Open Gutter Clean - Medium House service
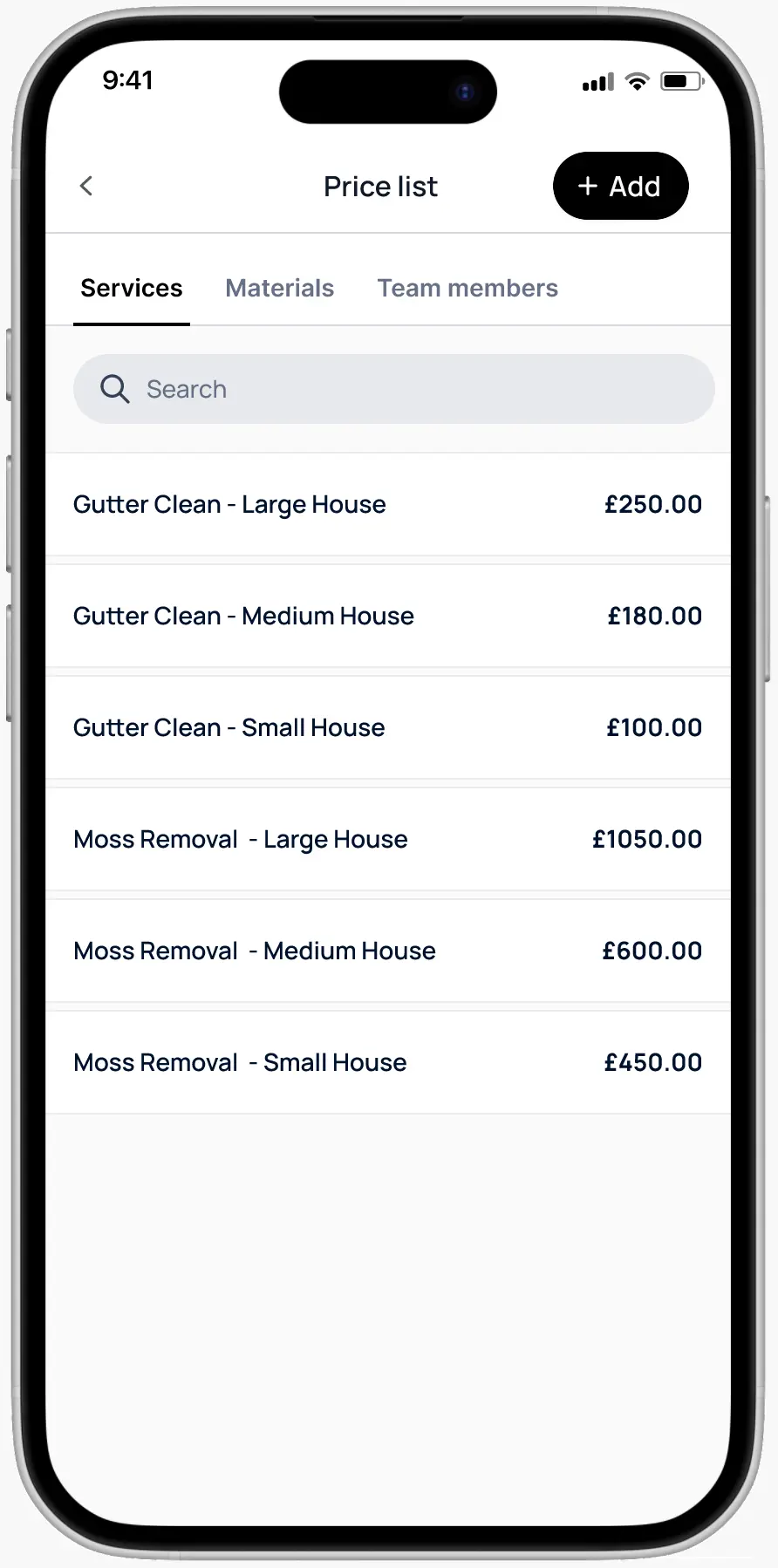Viewport: 778px width, 1568px height. pyautogui.click(x=387, y=616)
